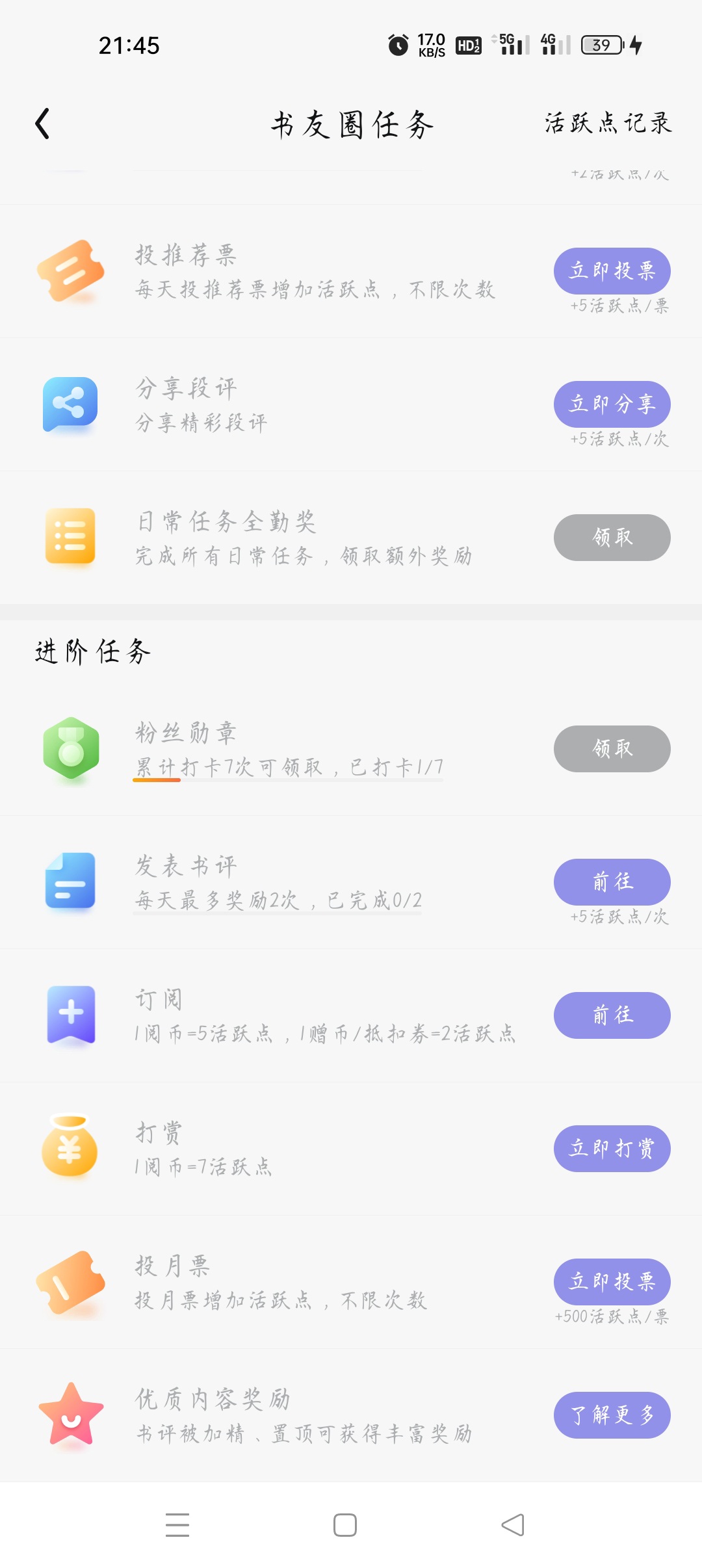
Task: Go to the system home screen
Action: (345, 1525)
